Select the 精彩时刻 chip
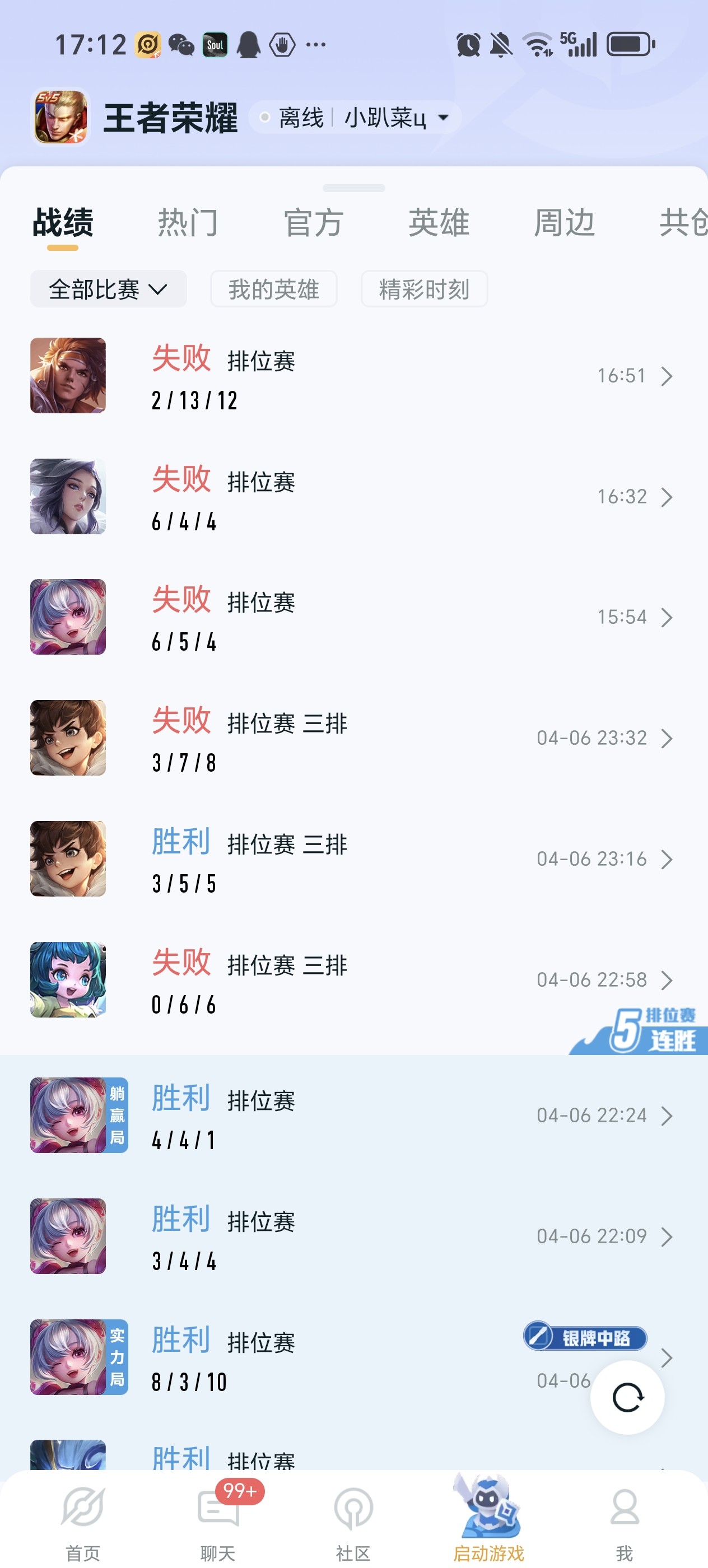708x1568 pixels. click(425, 288)
